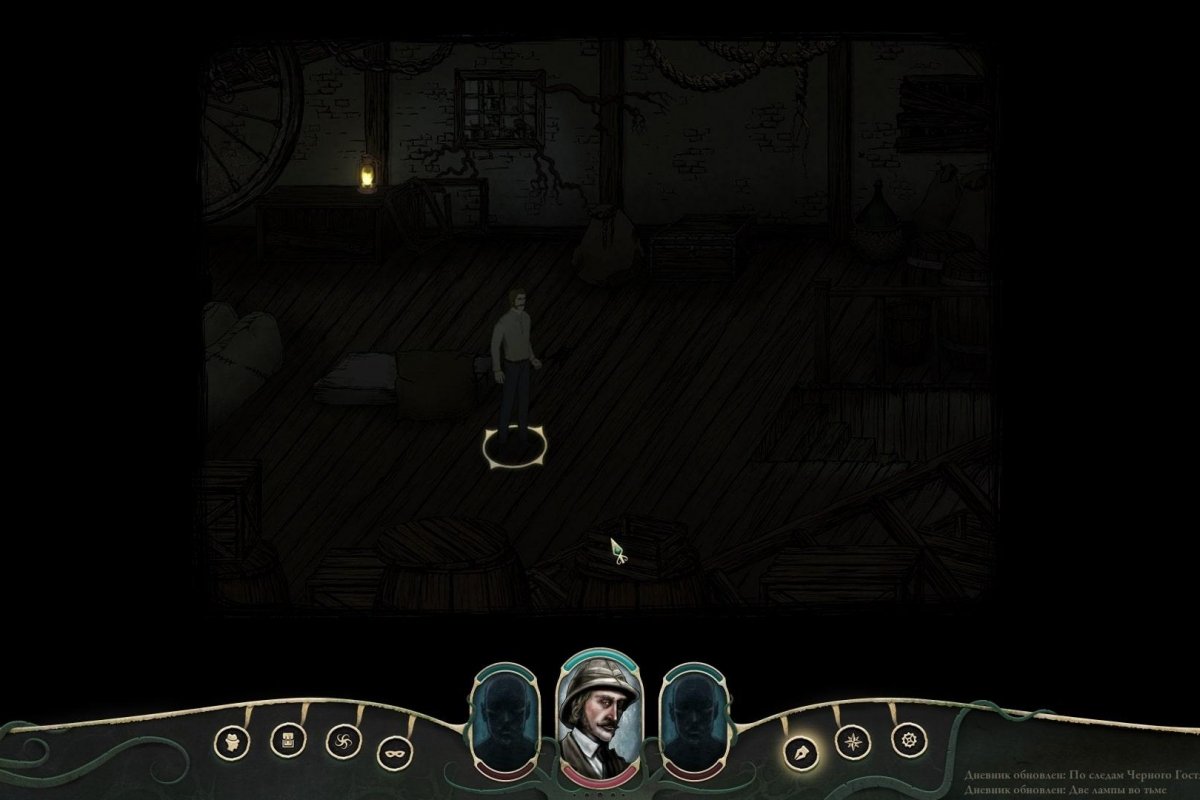Open the compass map icon
Image resolution: width=1200 pixels, height=800 pixels.
click(x=853, y=742)
